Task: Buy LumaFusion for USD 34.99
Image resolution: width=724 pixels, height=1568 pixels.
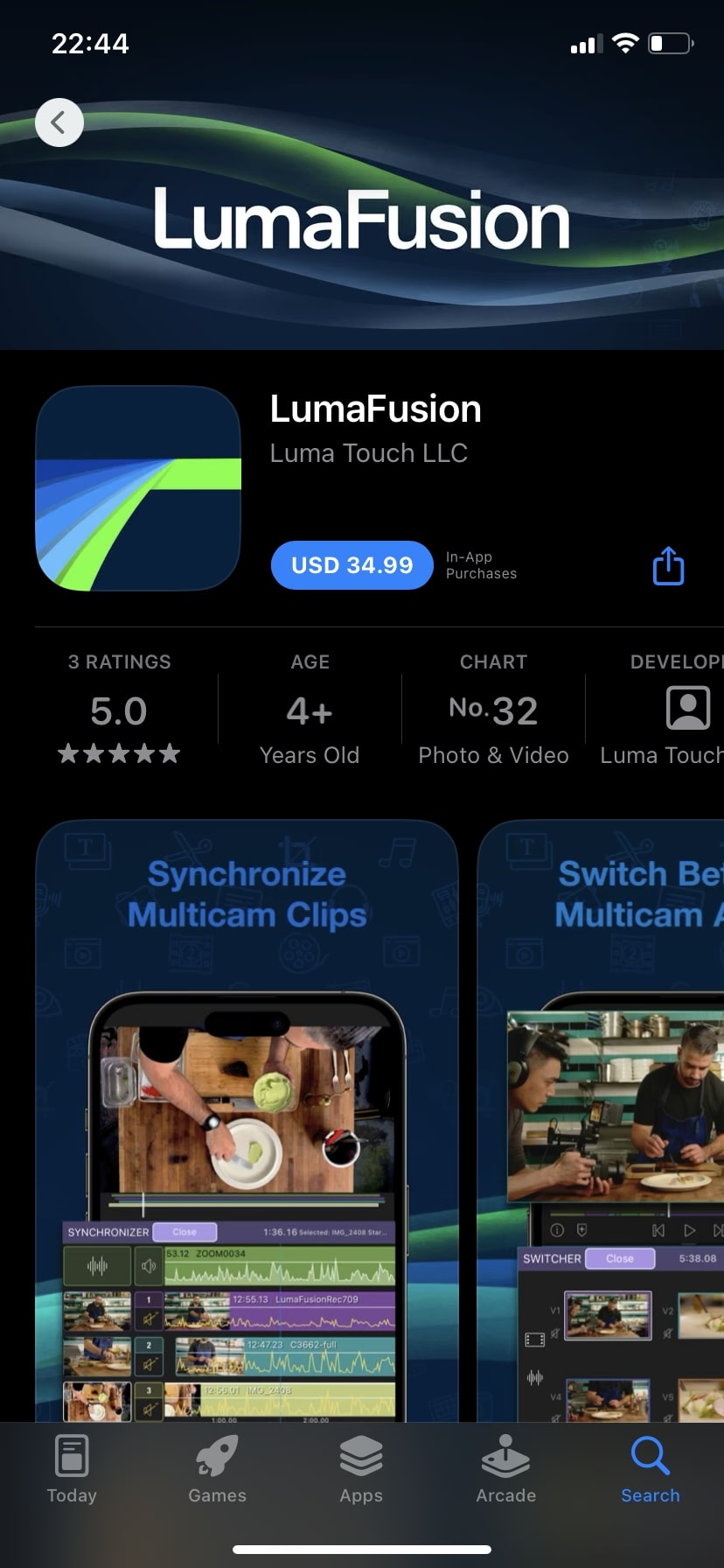Action: 352,565
